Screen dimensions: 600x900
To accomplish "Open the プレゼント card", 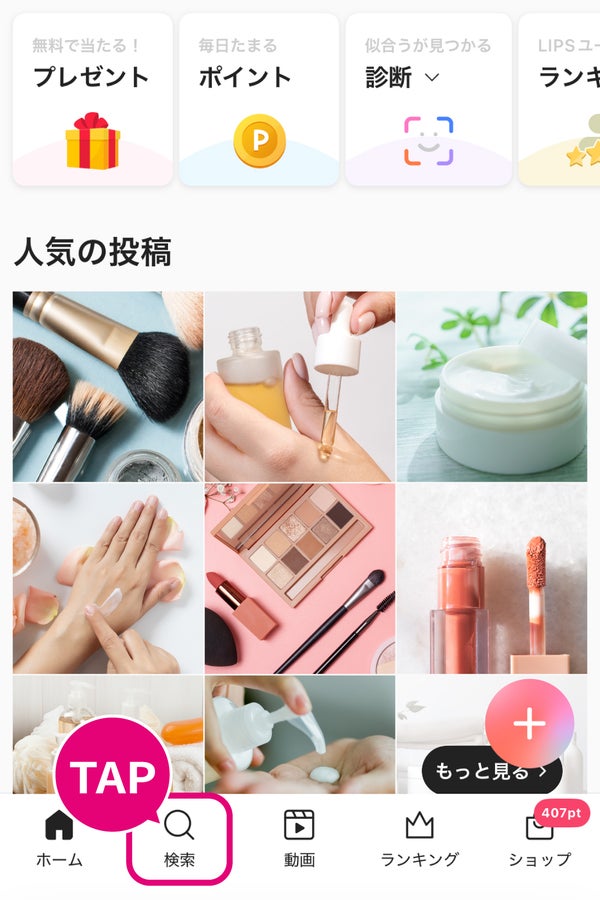I will point(92,100).
